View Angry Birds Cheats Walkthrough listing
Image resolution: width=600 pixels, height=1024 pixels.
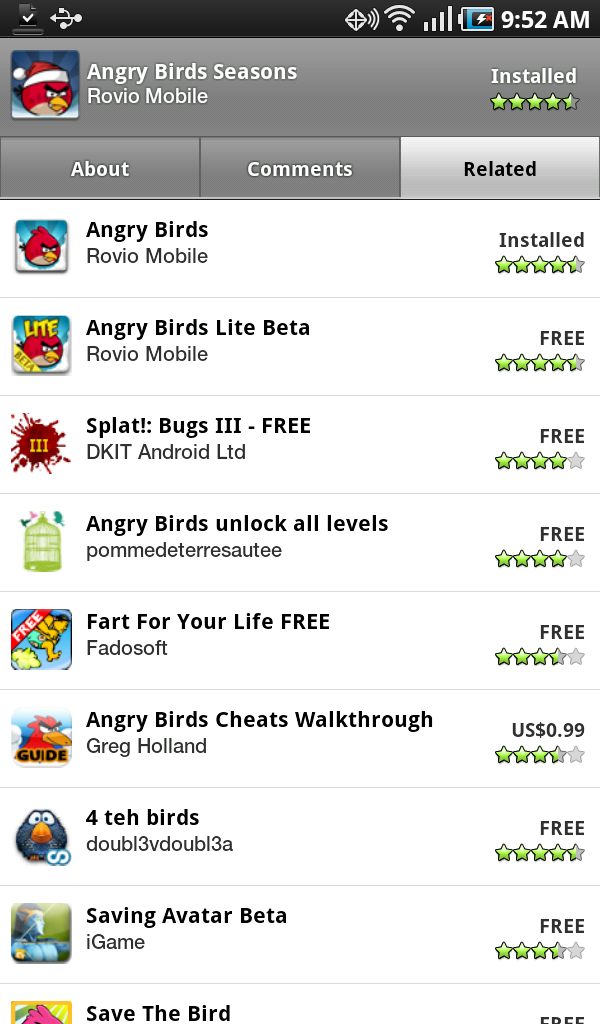300,737
